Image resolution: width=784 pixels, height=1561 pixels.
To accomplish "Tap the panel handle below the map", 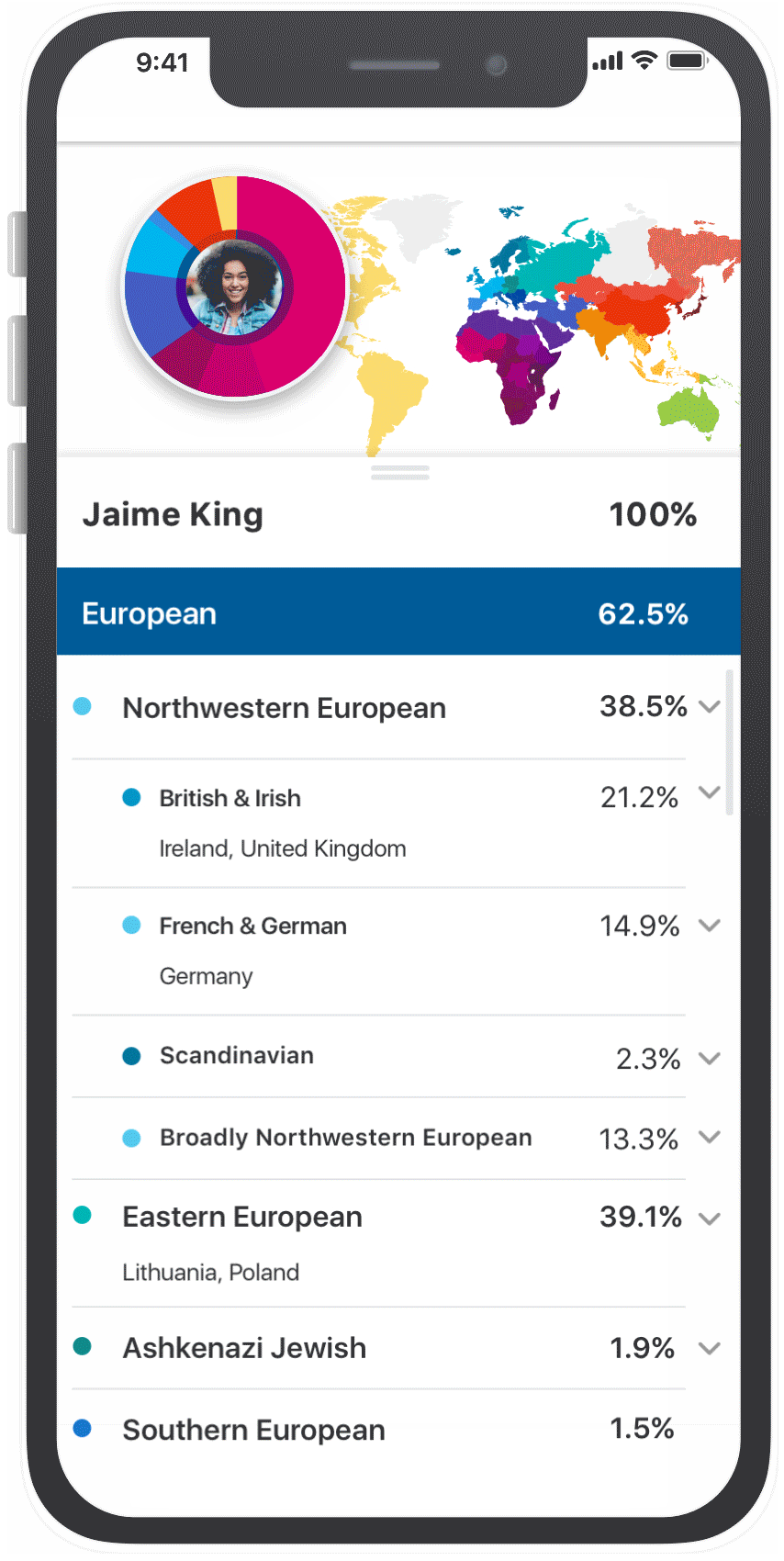I will [399, 473].
